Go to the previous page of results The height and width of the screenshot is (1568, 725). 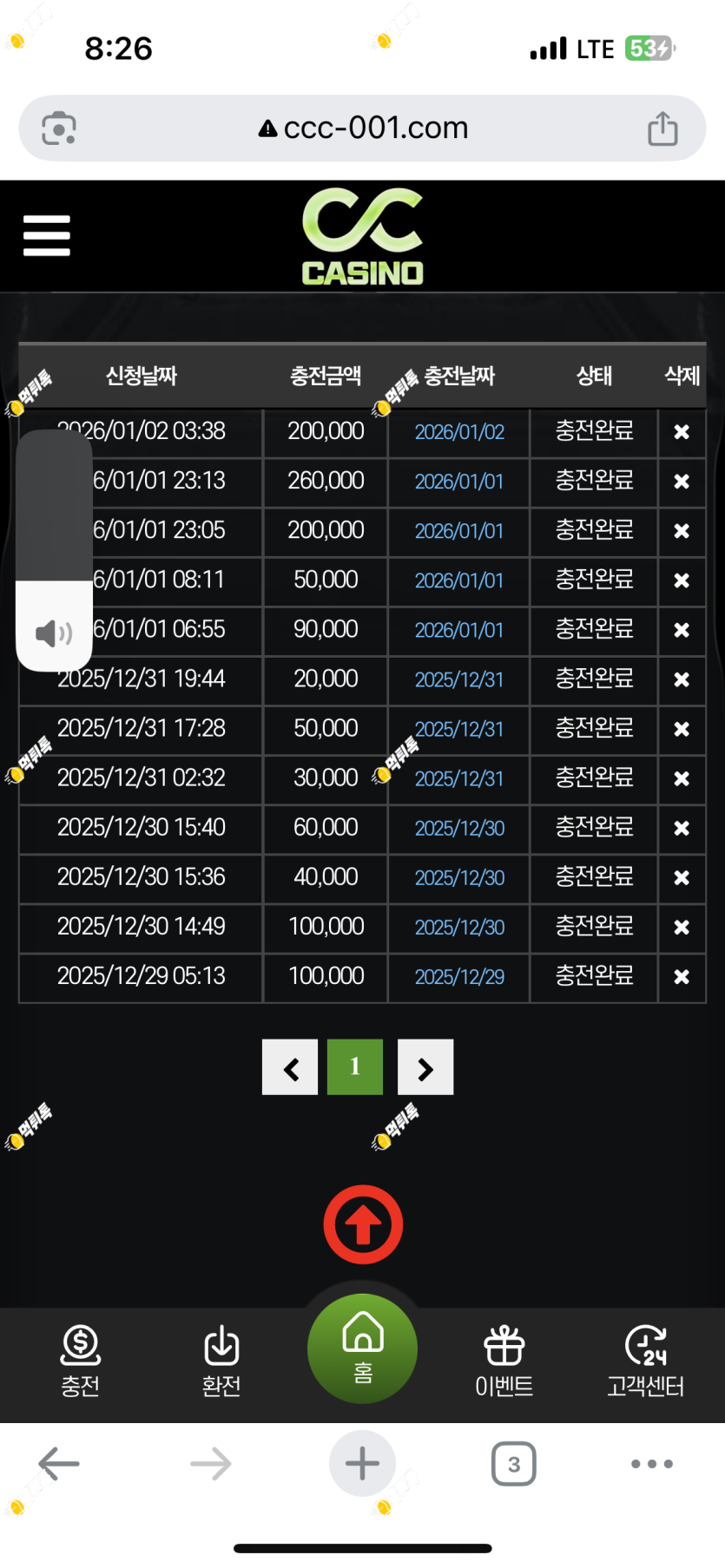click(290, 1067)
